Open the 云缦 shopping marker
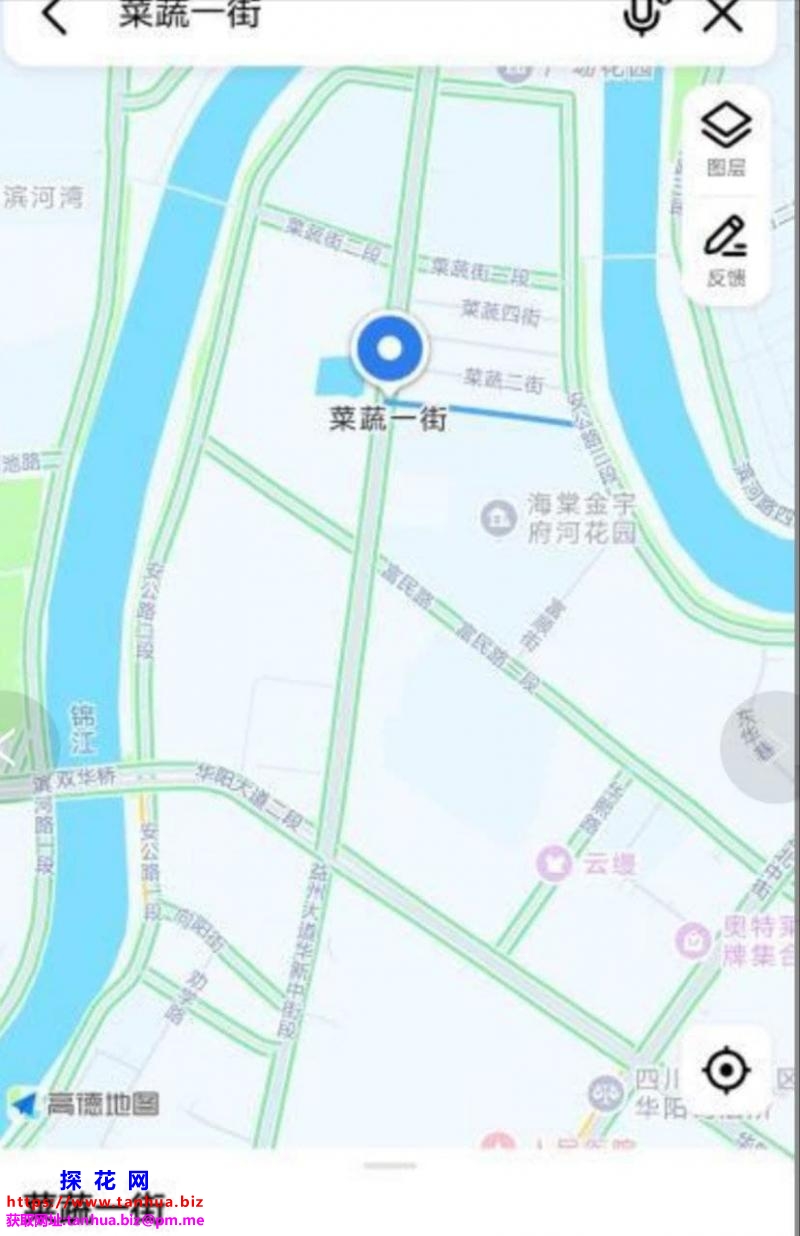The height and width of the screenshot is (1236, 800). click(553, 863)
